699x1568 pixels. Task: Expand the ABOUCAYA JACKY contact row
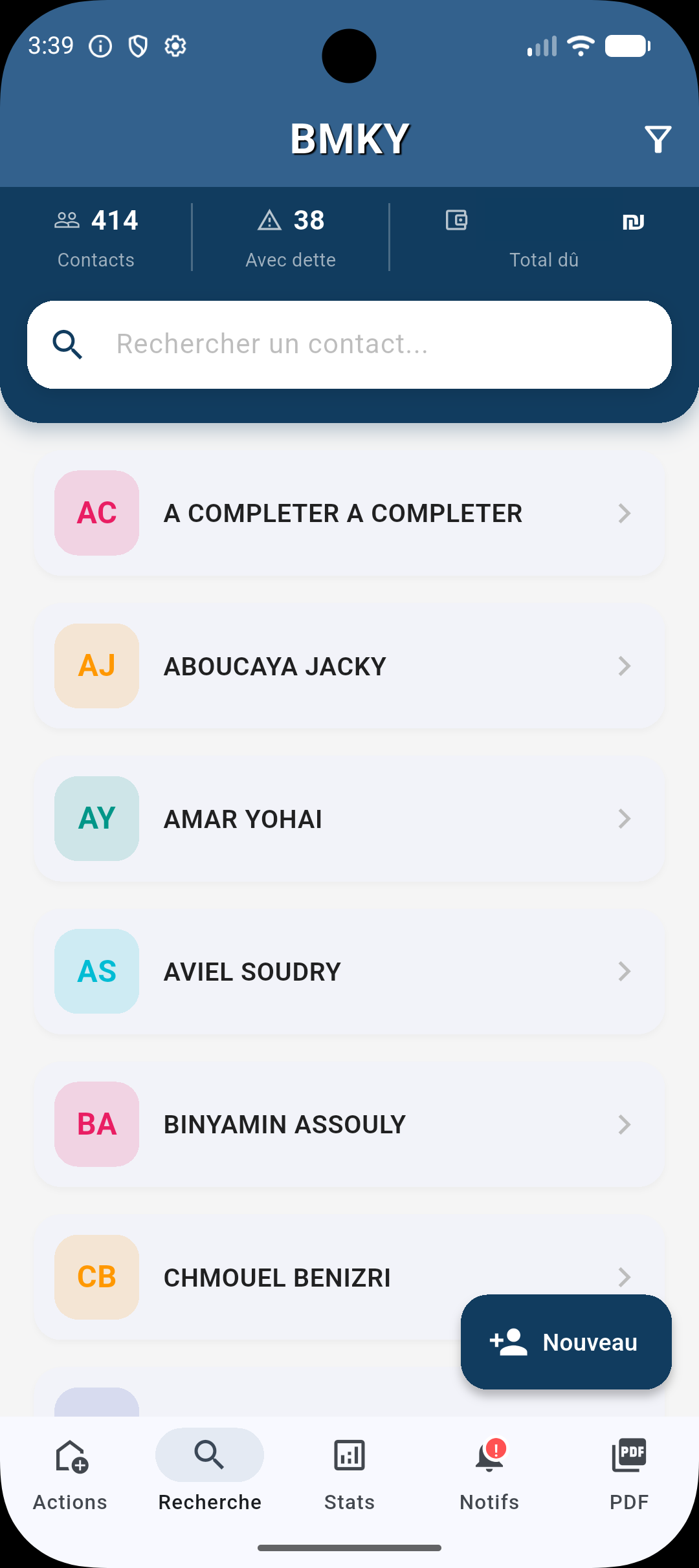click(x=349, y=666)
